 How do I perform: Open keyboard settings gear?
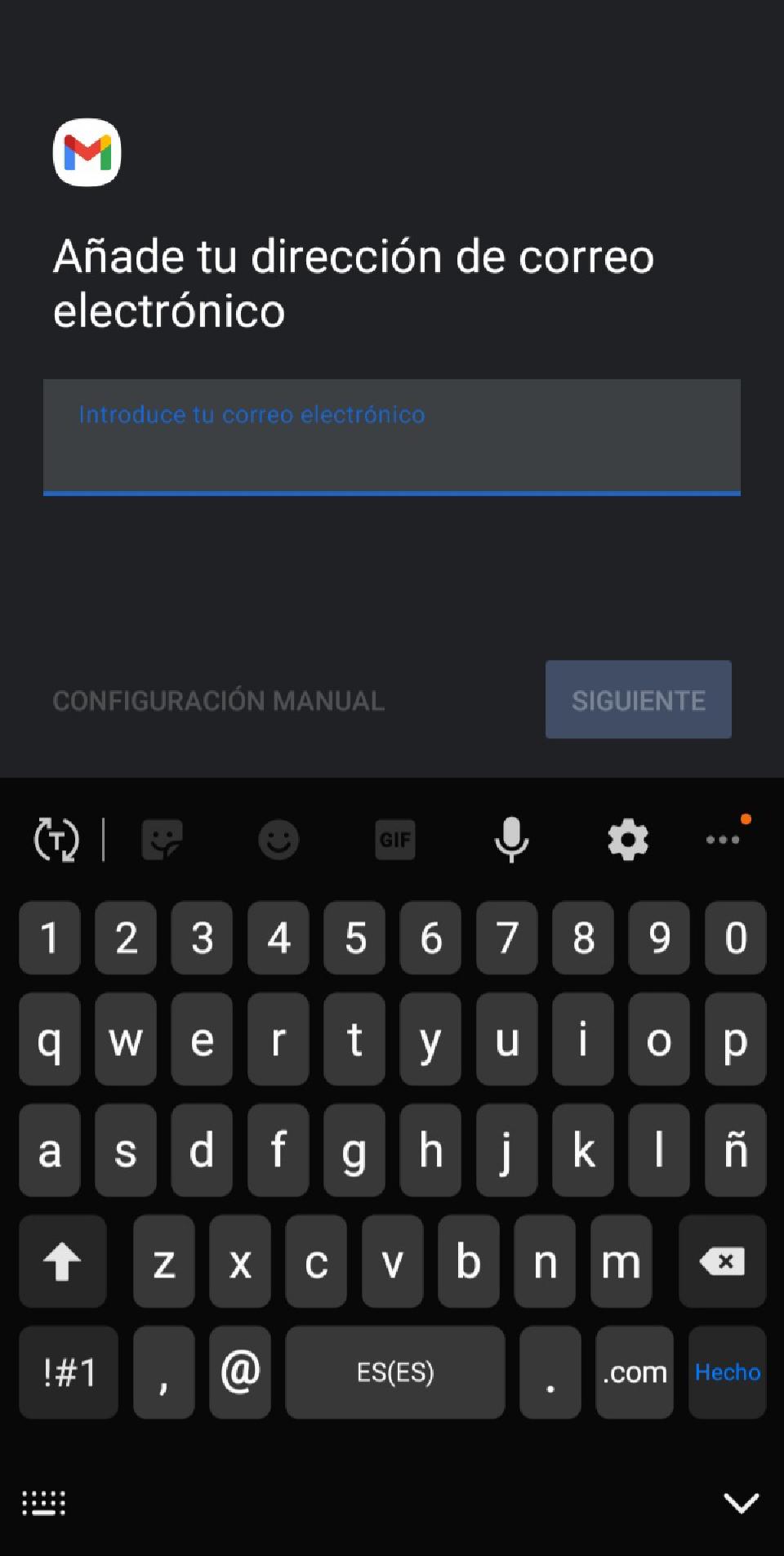click(x=628, y=840)
